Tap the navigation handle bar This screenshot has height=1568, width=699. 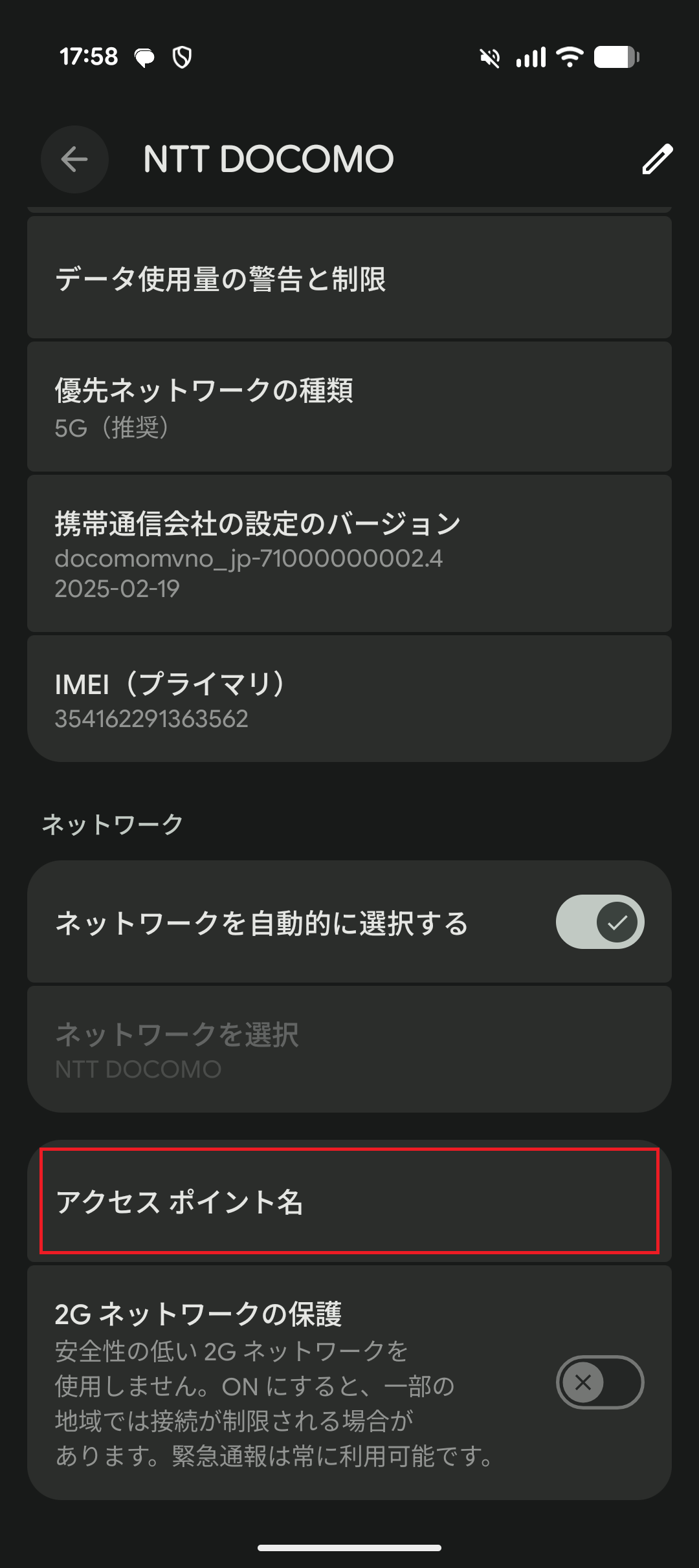click(x=349, y=1547)
